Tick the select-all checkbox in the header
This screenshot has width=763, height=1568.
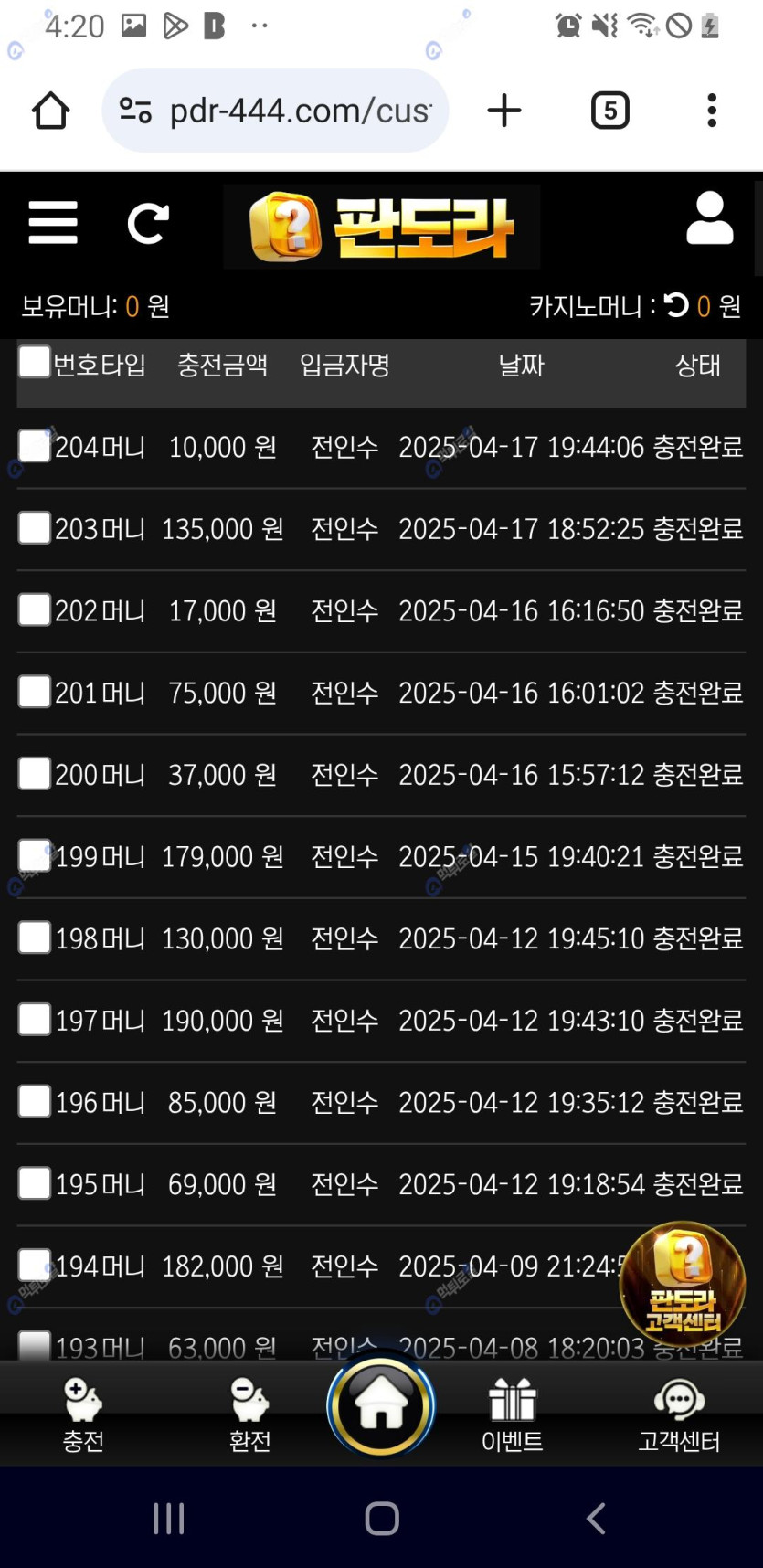[35, 362]
